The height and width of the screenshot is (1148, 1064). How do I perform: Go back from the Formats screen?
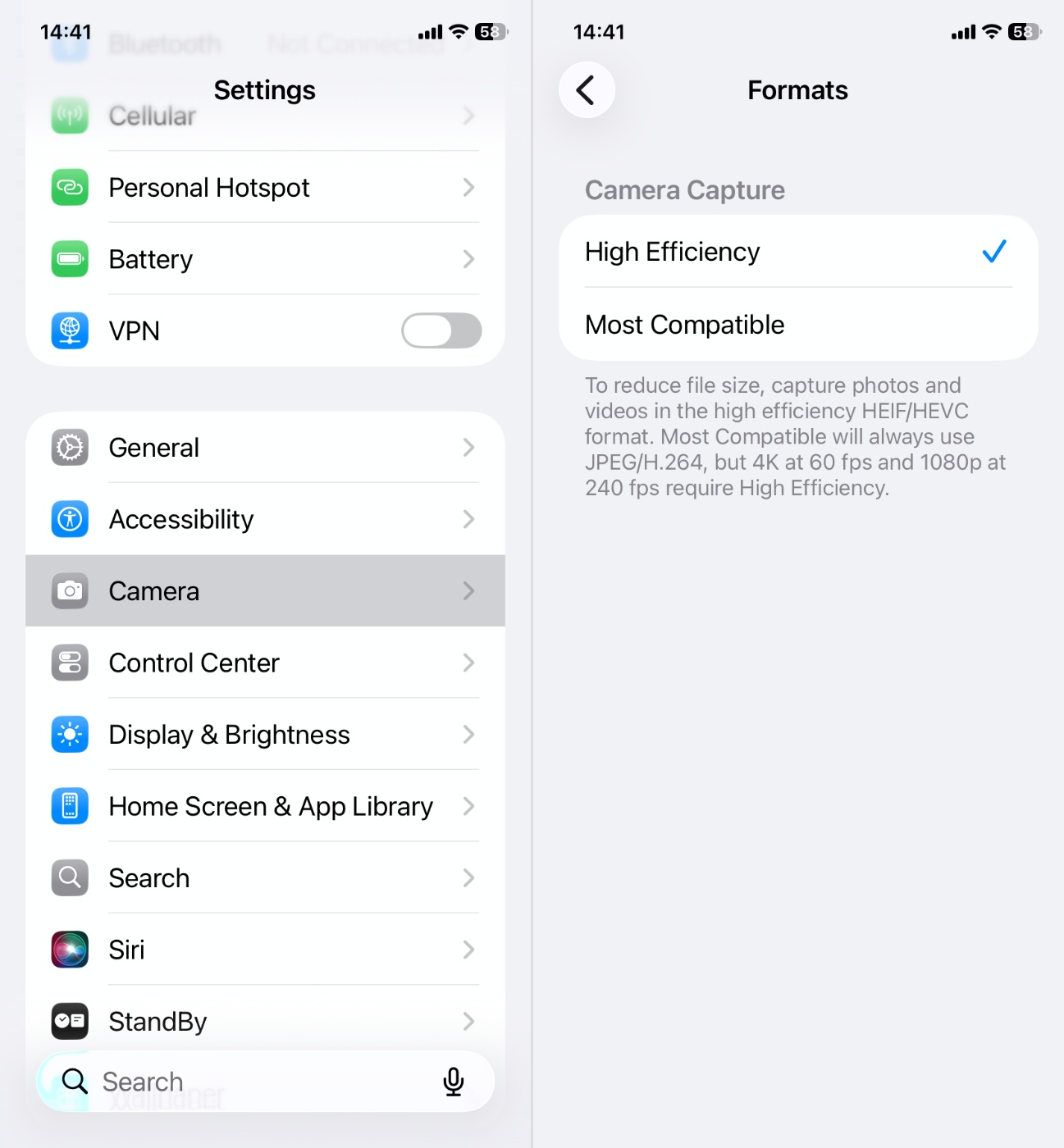(x=587, y=90)
